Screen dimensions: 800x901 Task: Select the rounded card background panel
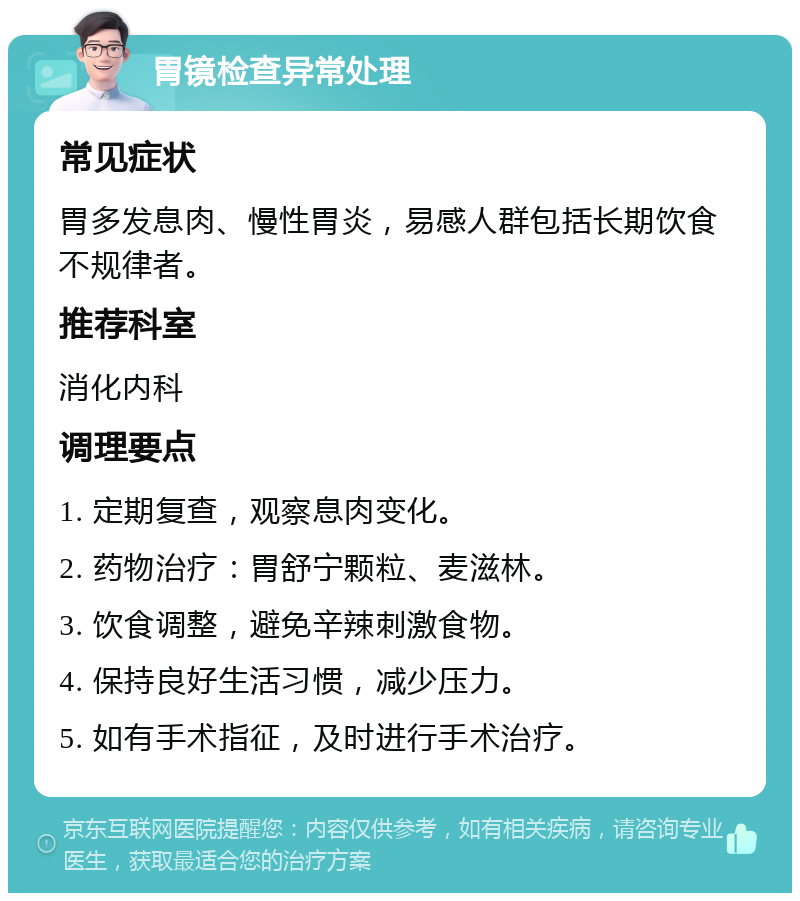coord(400,450)
